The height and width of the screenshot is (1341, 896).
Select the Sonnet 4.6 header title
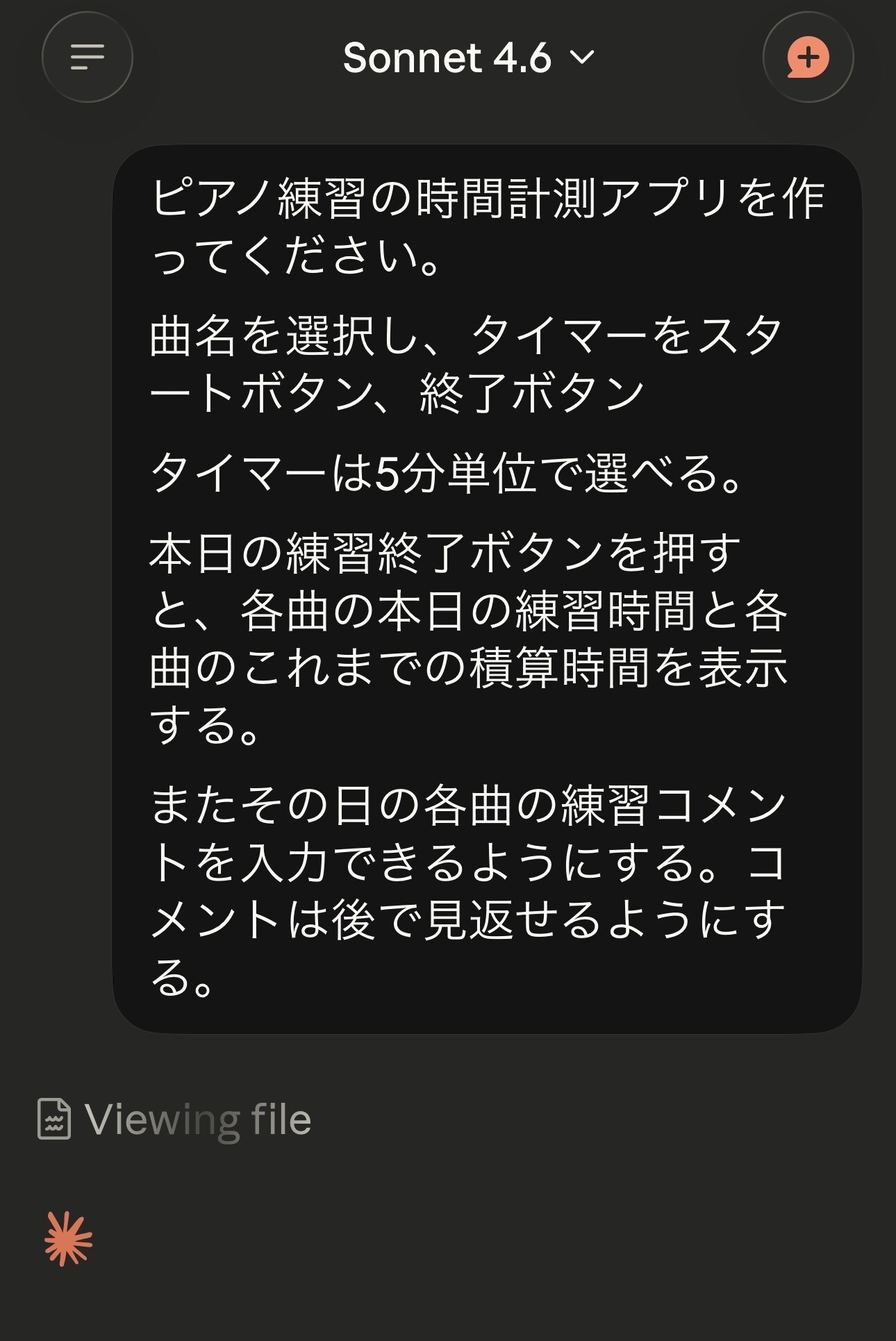click(448, 59)
